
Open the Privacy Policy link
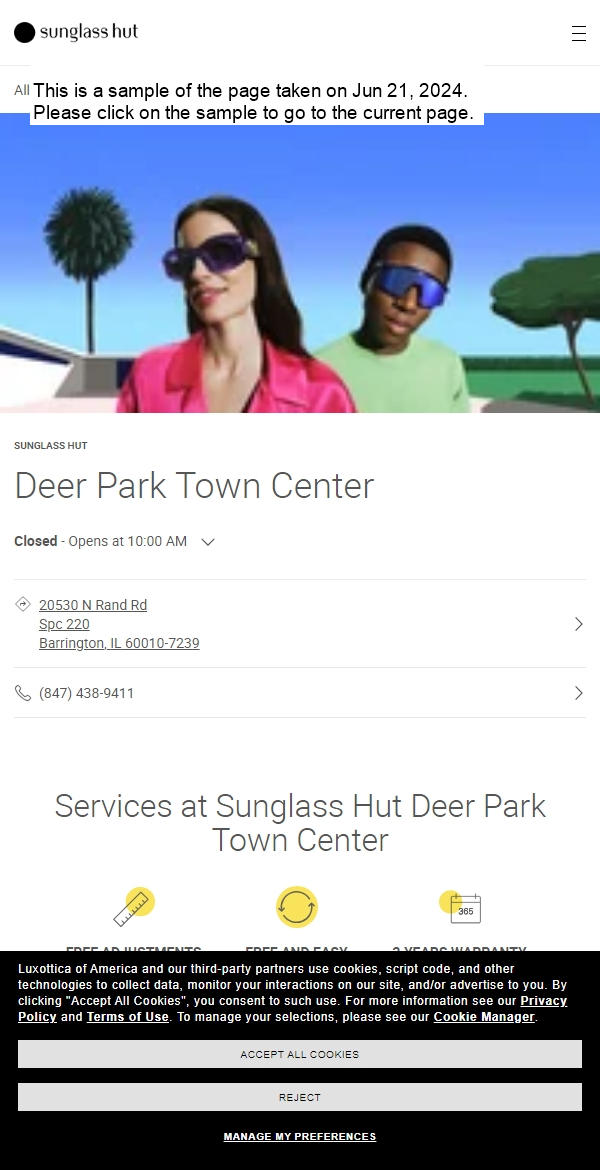click(543, 1001)
